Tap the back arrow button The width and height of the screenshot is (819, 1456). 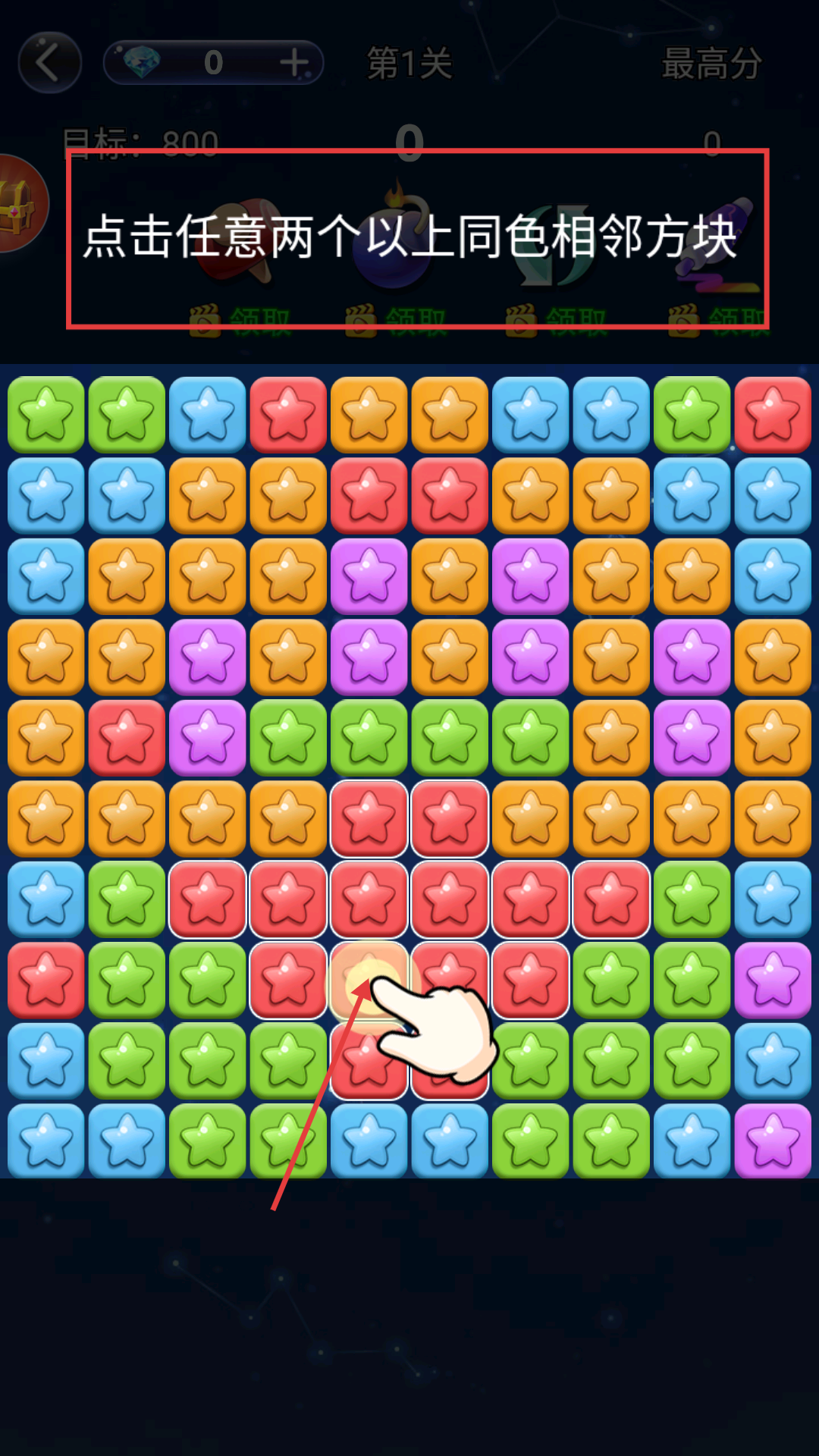click(49, 63)
